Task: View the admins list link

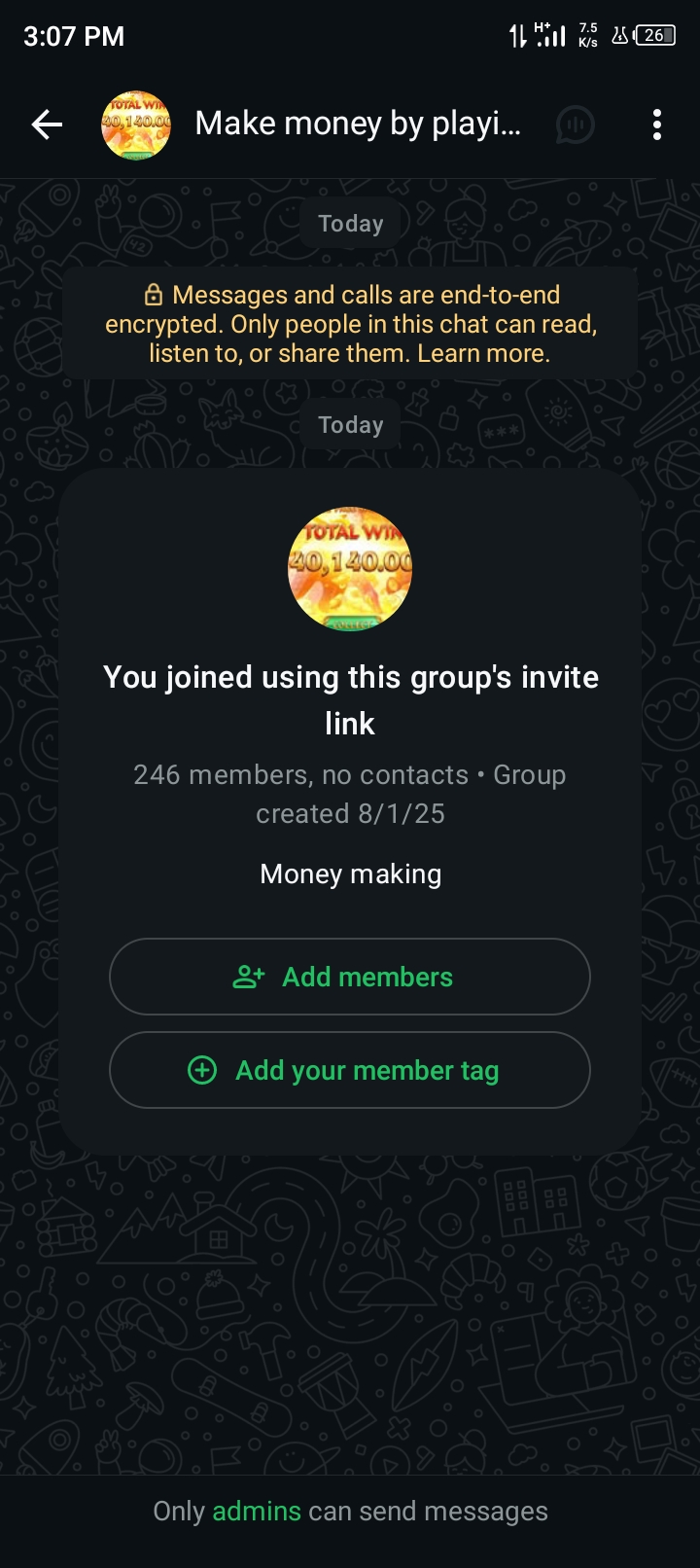Action: click(257, 1511)
